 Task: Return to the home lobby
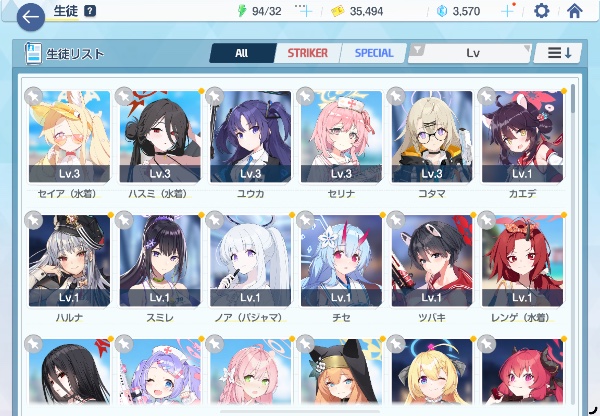574,11
